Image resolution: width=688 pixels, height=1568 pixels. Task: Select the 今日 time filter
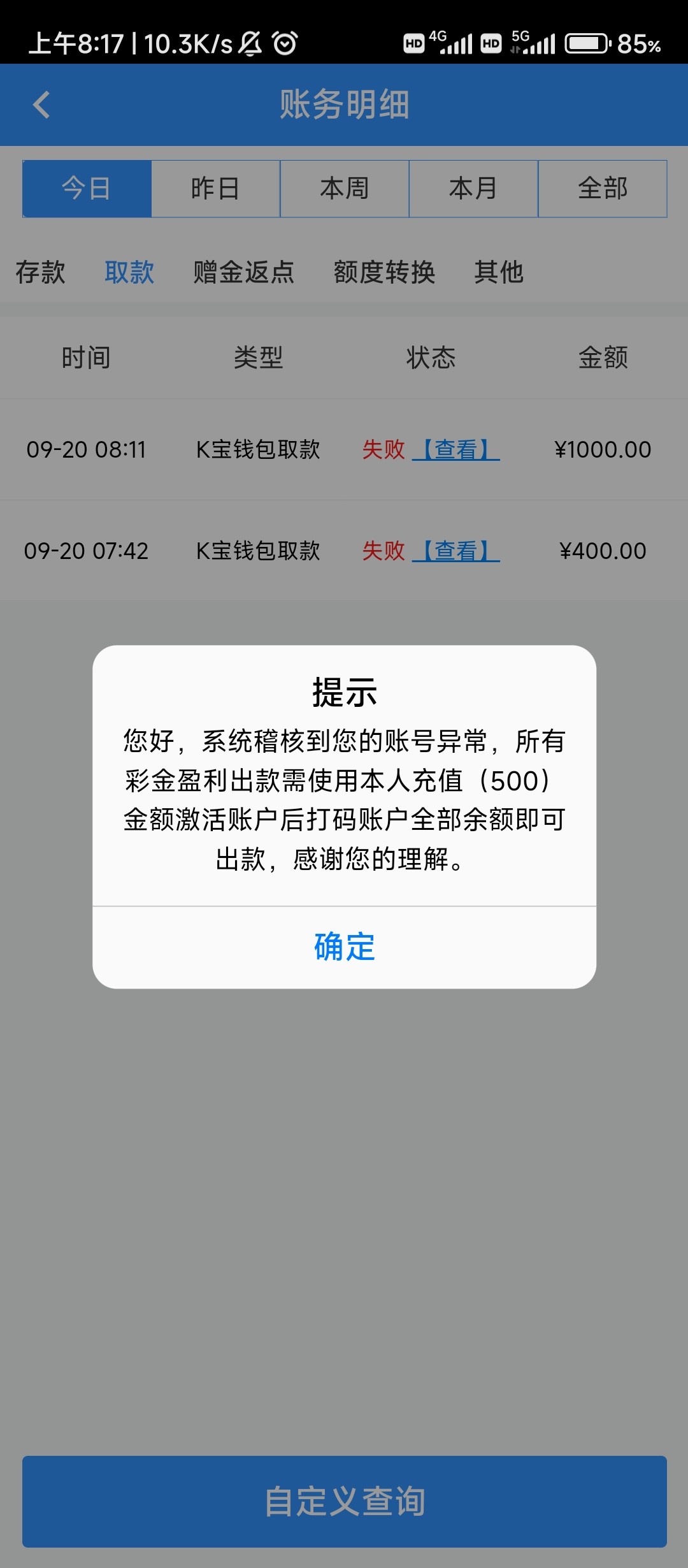tap(87, 189)
